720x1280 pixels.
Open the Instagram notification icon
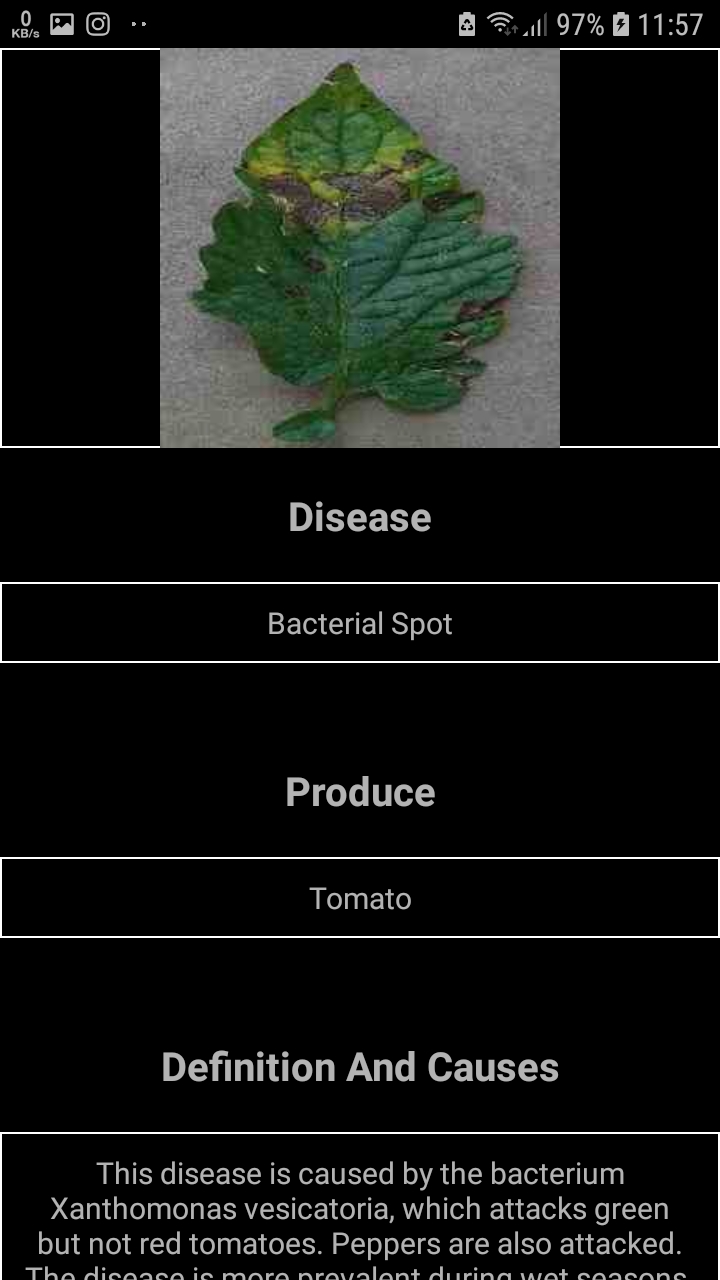click(97, 22)
